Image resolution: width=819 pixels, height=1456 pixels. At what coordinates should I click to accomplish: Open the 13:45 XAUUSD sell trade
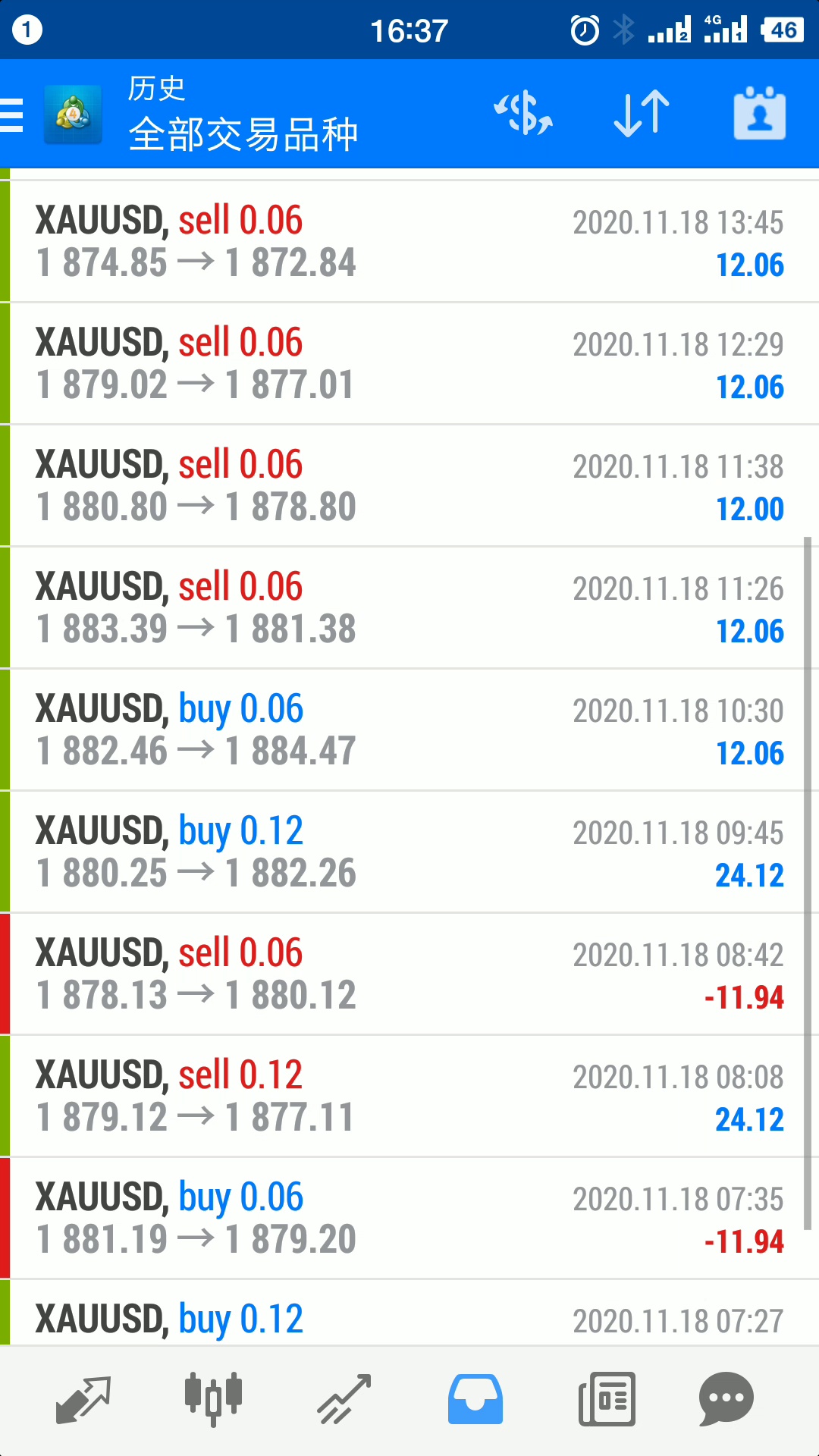pyautogui.click(x=409, y=242)
